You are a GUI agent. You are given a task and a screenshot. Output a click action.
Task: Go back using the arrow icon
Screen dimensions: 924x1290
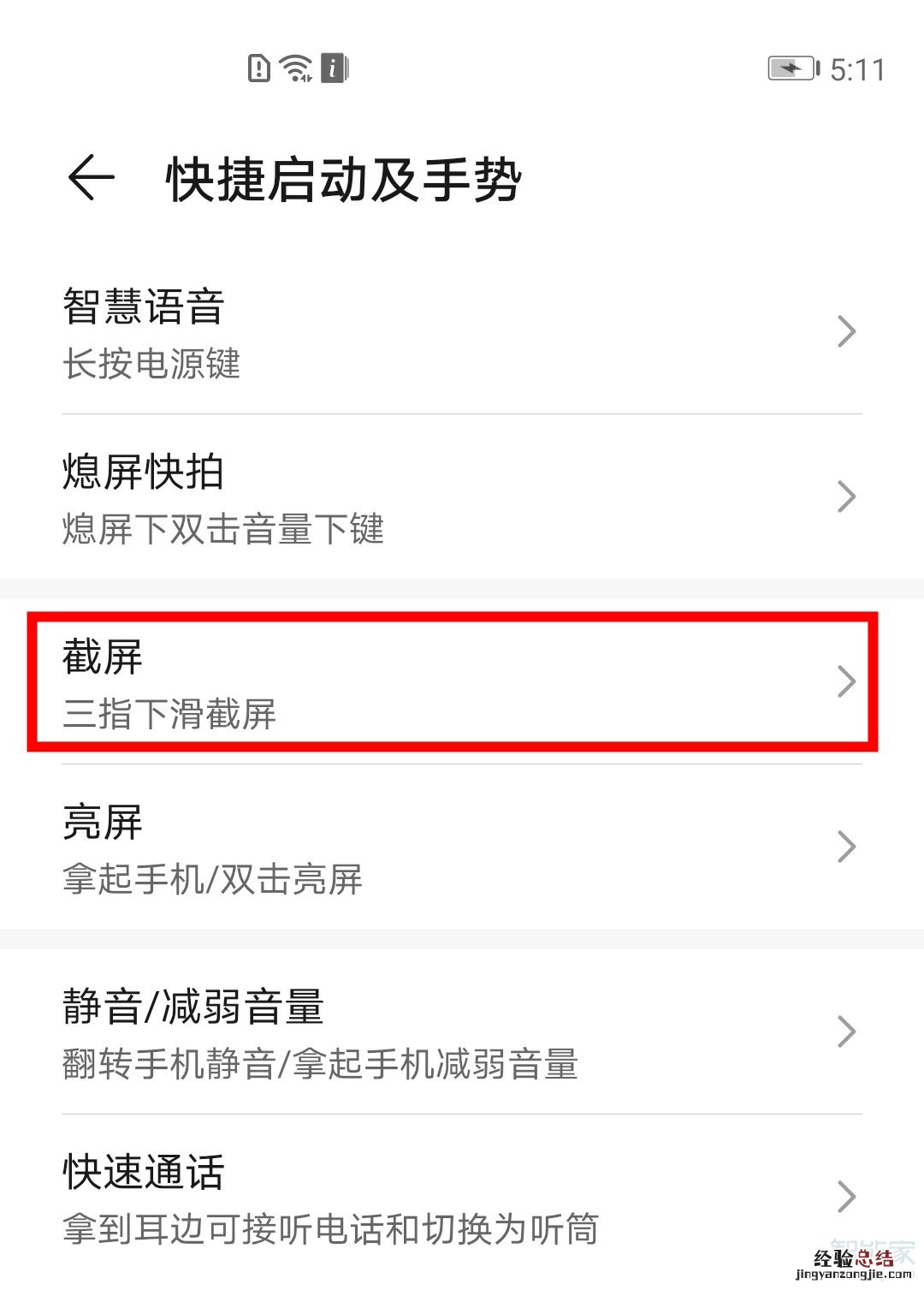click(x=91, y=178)
